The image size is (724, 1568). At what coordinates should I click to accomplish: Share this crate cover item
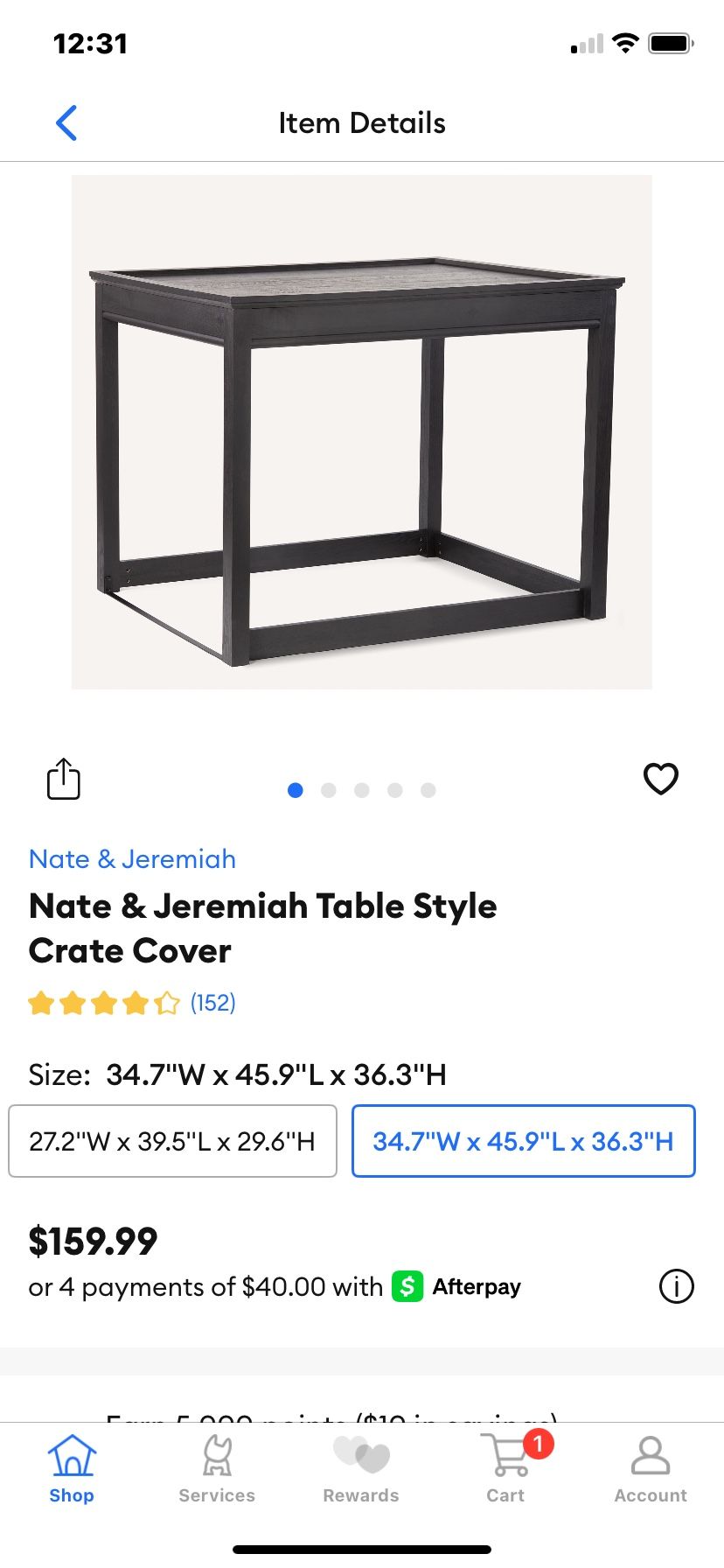[x=63, y=778]
